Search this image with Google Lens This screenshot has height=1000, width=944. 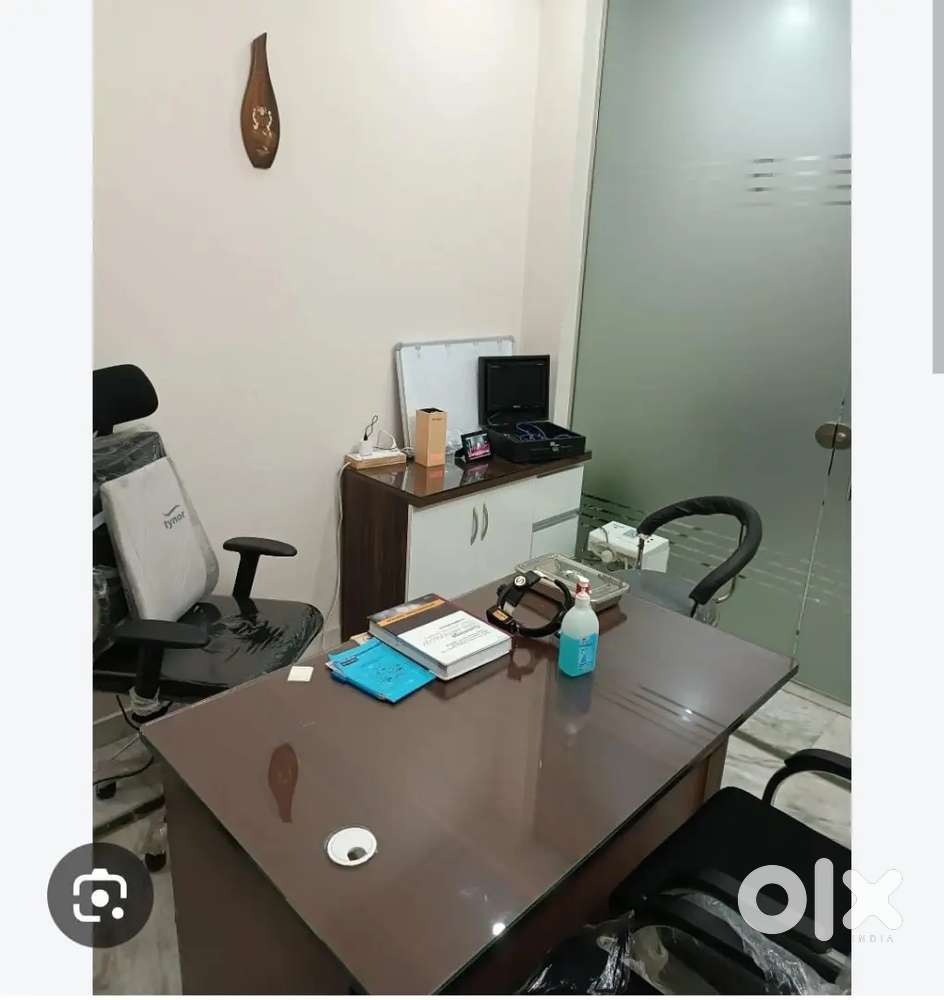(100, 895)
